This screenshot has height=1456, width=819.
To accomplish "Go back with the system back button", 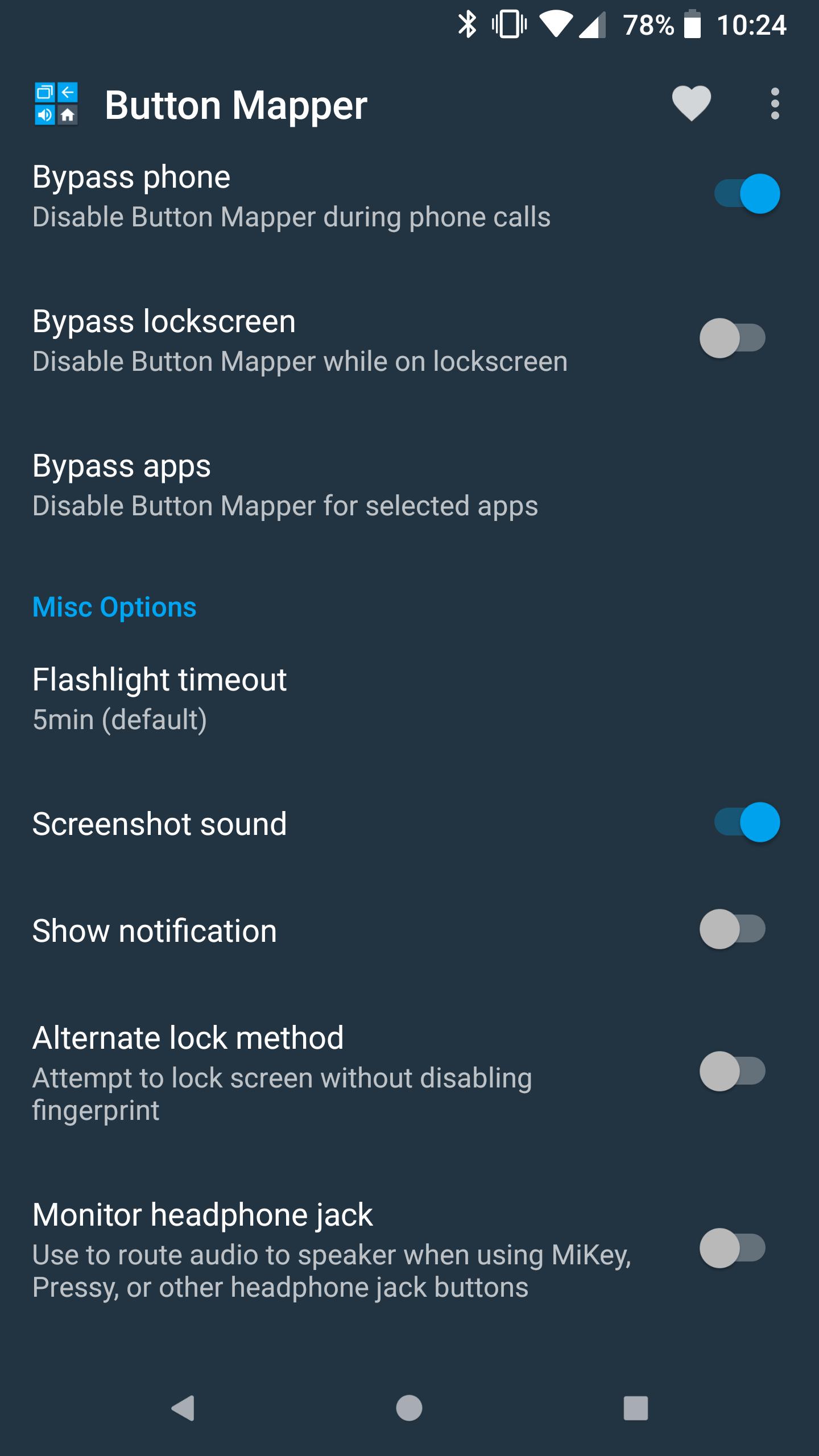I will [x=183, y=1408].
